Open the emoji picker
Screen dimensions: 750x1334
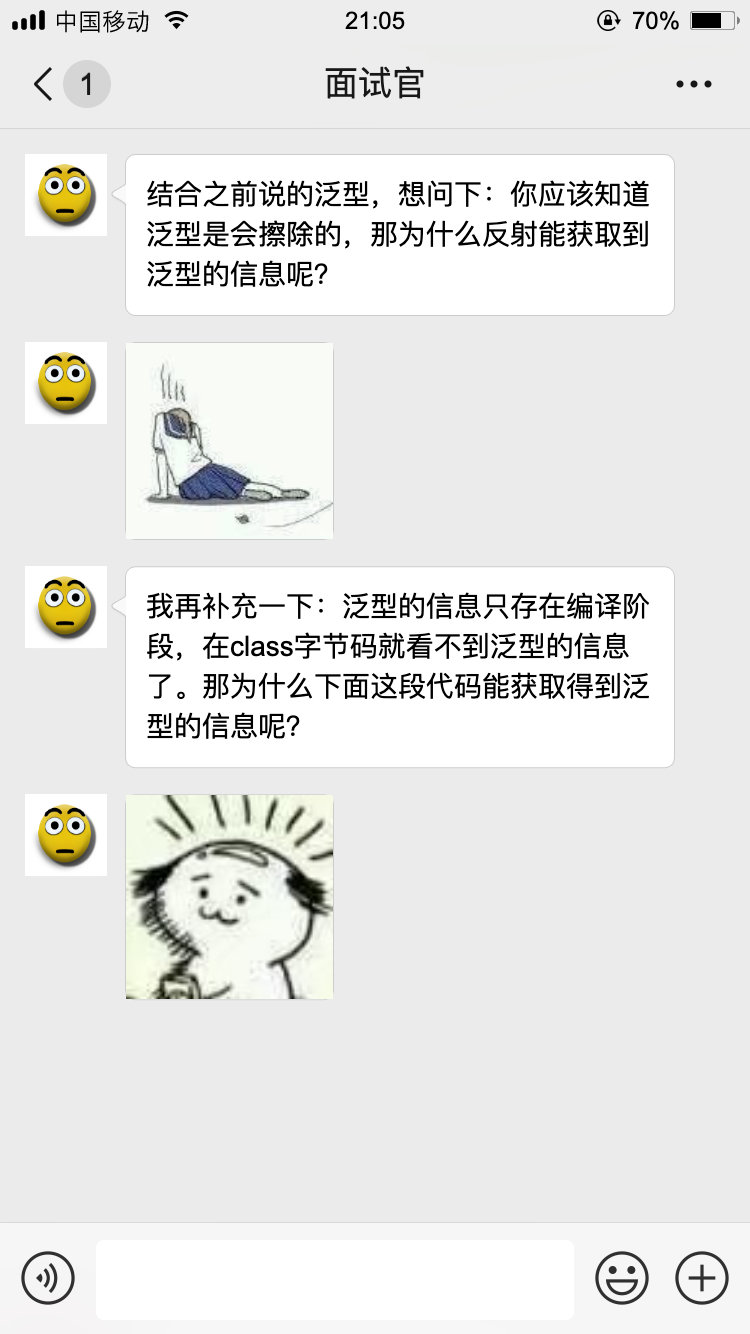coord(622,1278)
